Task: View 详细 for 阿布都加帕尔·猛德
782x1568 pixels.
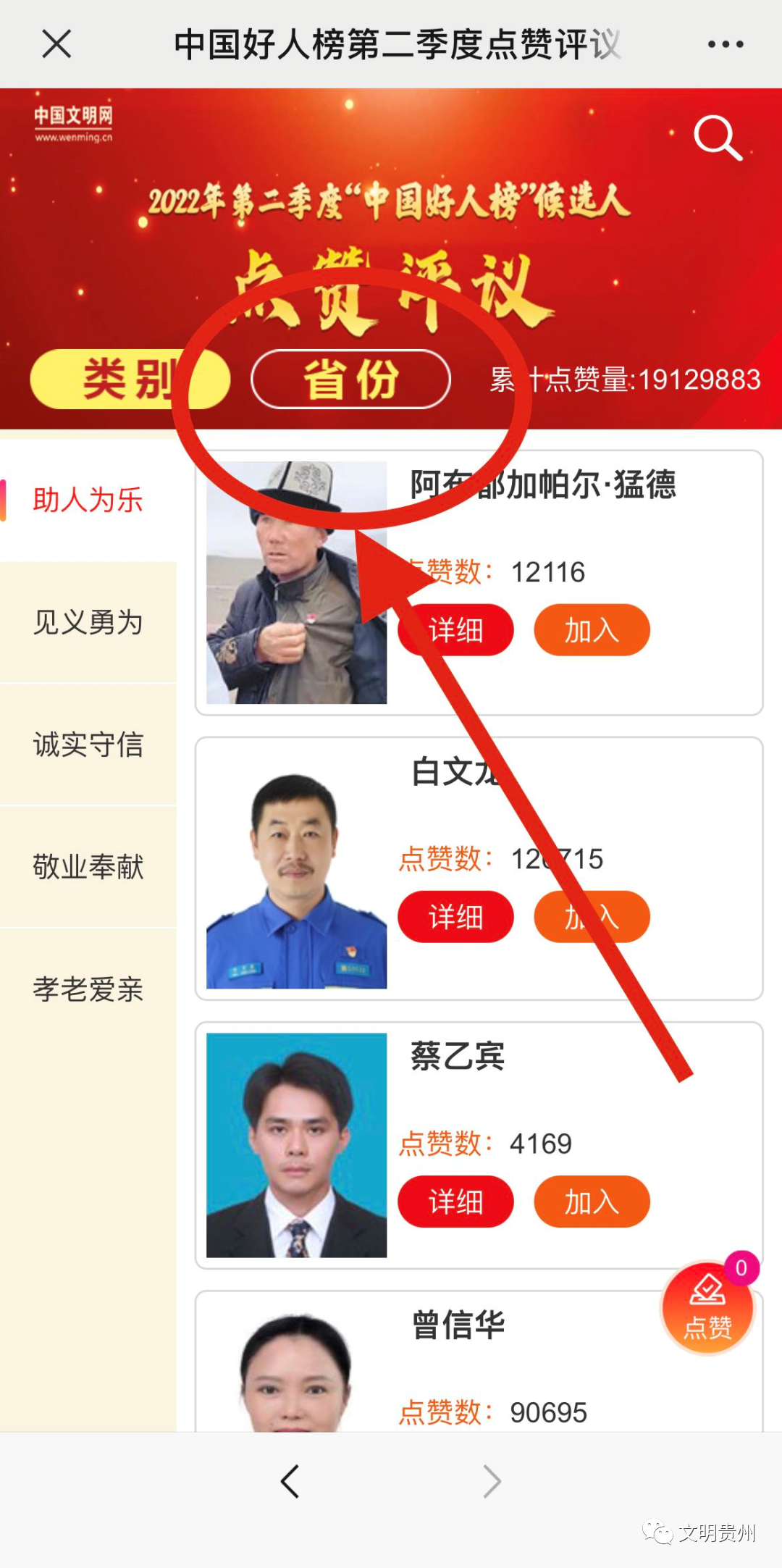Action: (x=455, y=630)
